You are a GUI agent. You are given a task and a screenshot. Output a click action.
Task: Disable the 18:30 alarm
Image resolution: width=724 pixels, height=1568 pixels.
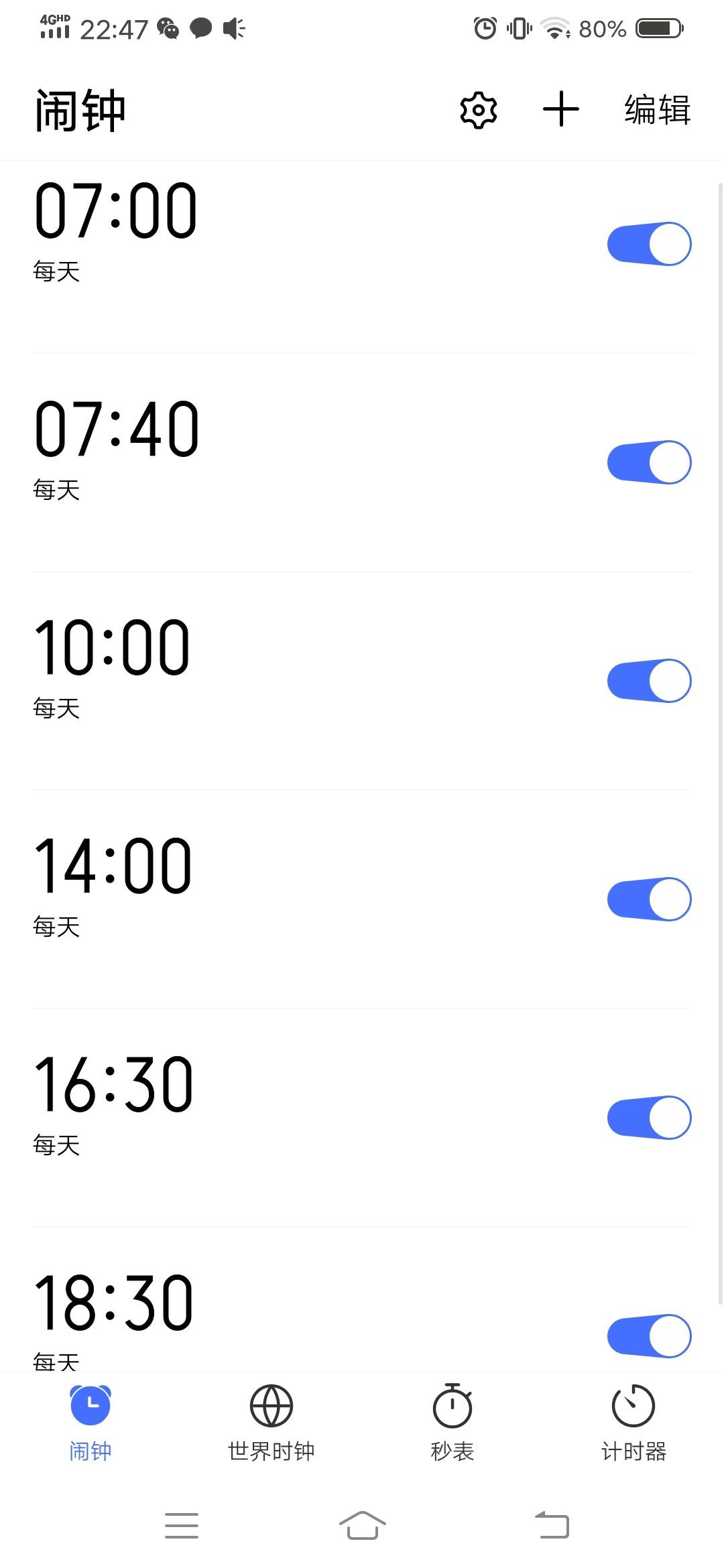click(649, 1336)
